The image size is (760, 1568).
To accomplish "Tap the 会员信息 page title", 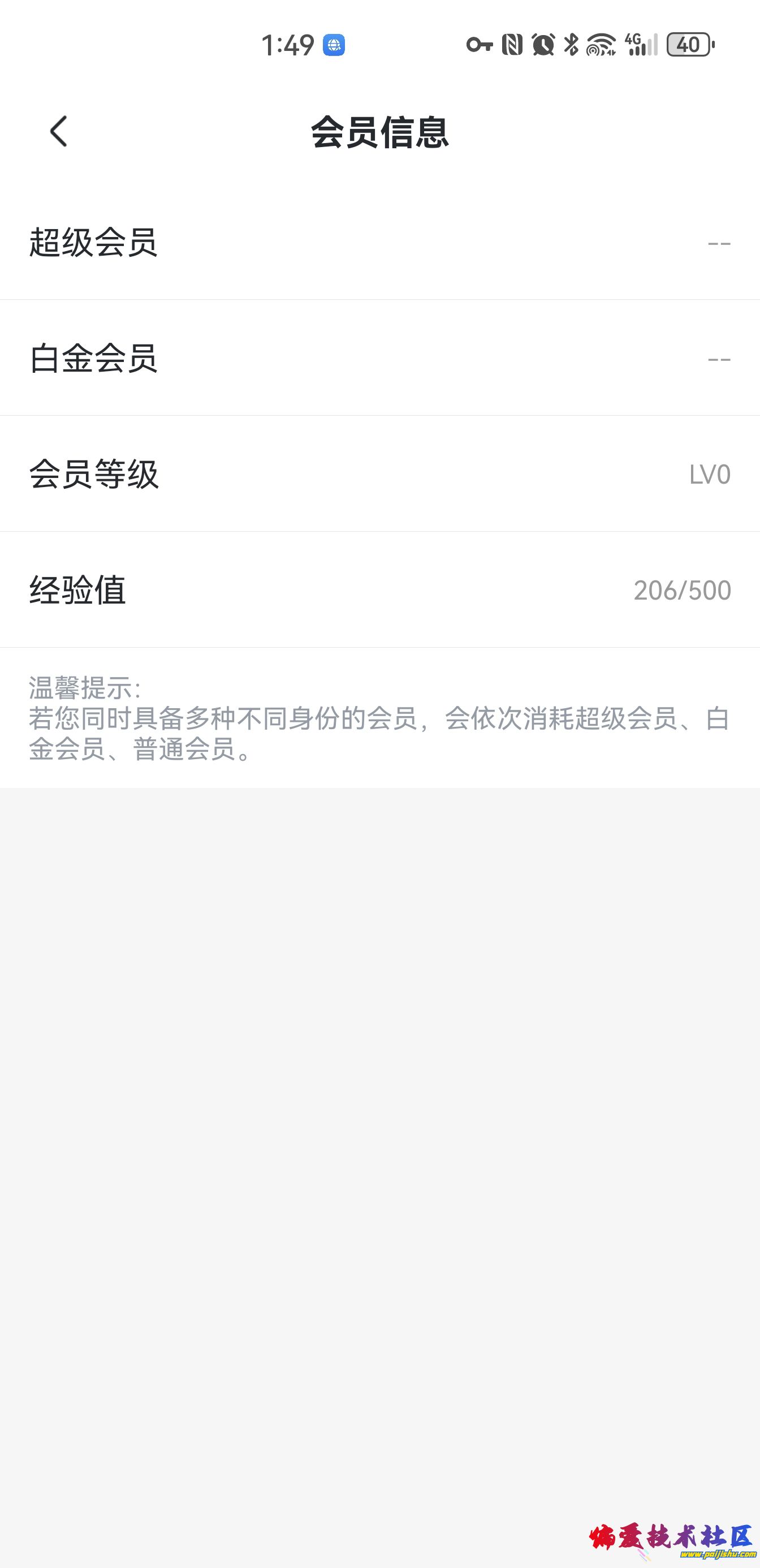I will point(379,131).
